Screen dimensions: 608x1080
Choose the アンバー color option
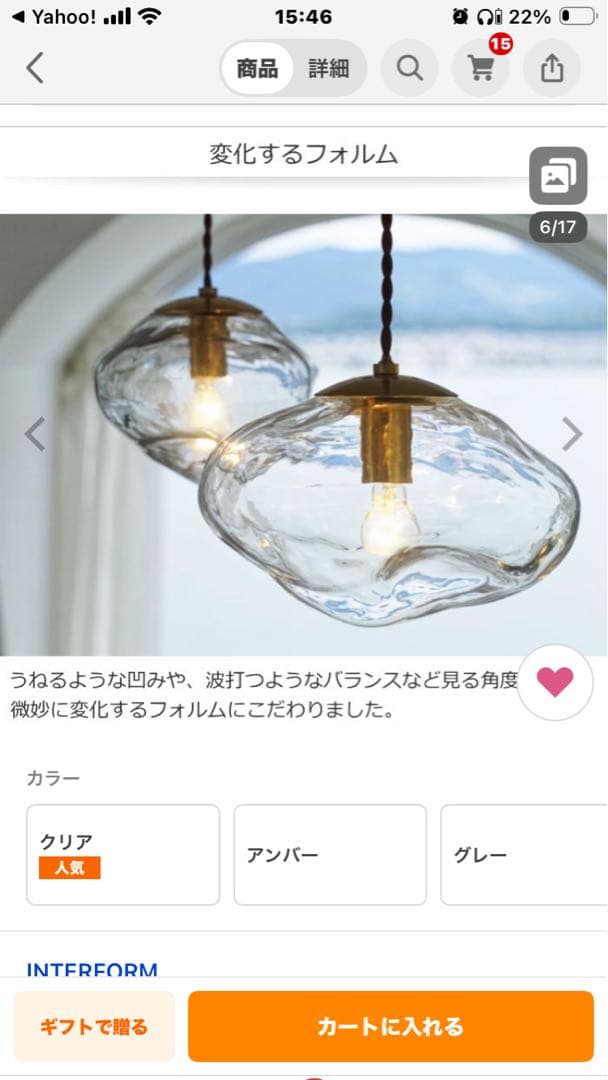(x=330, y=855)
